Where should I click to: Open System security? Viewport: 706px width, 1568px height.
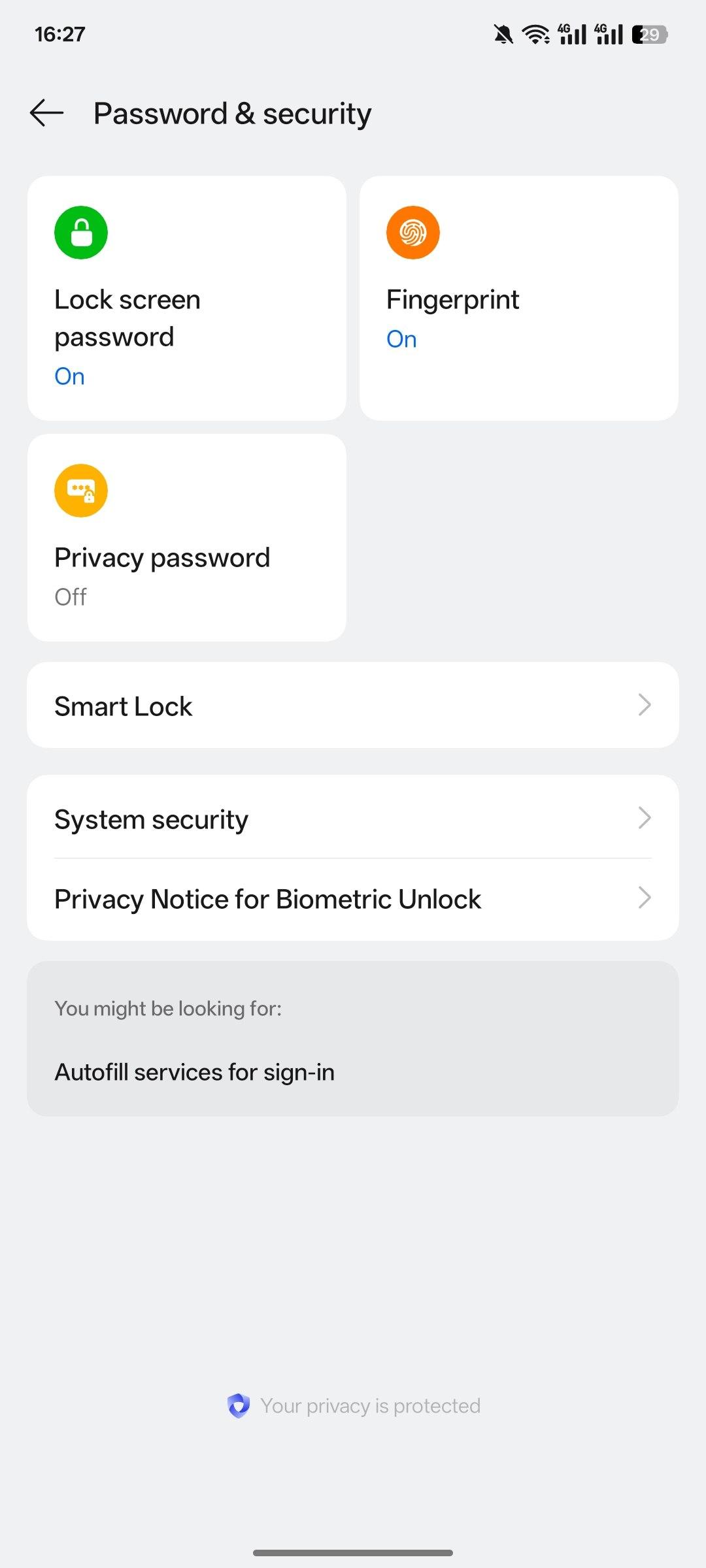pyautogui.click(x=353, y=818)
